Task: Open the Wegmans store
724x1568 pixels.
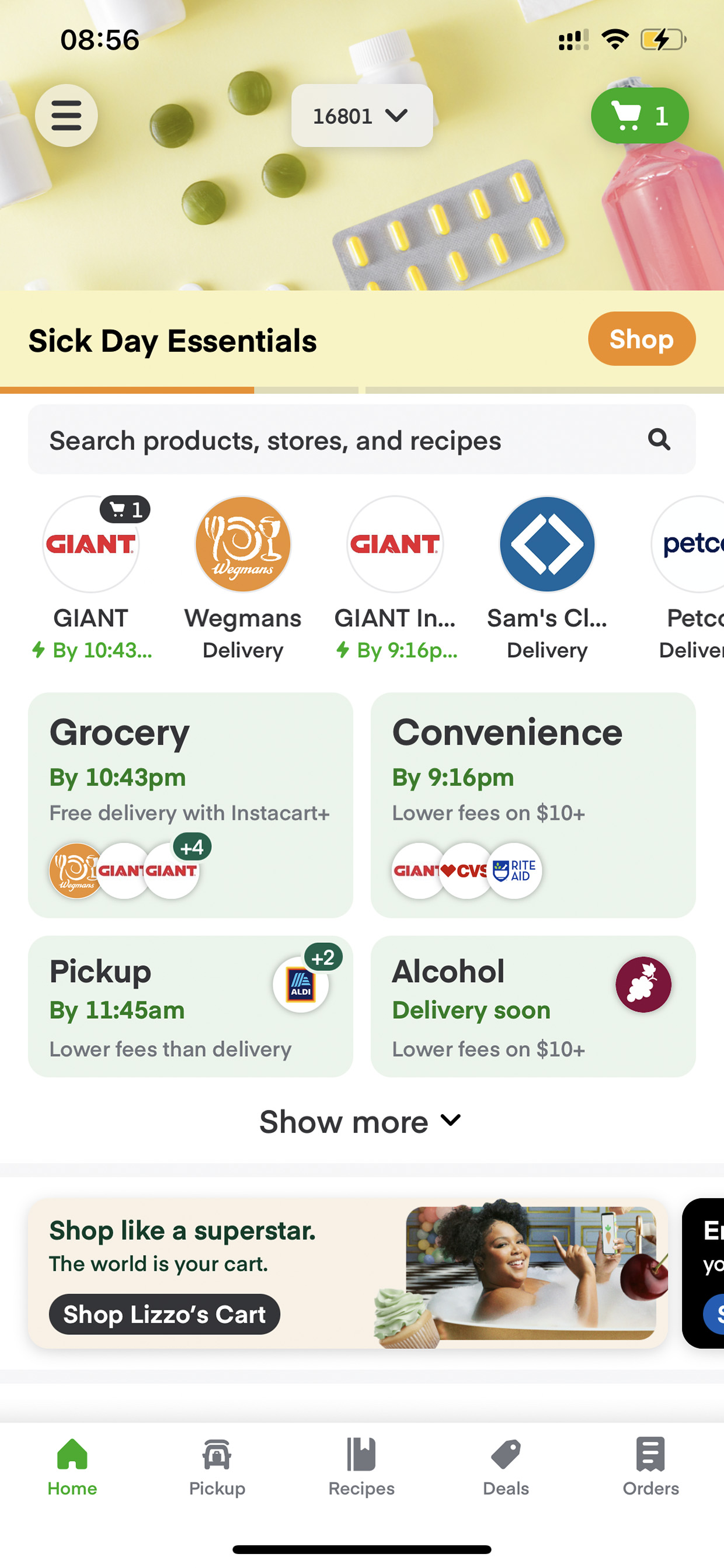Action: pyautogui.click(x=243, y=578)
